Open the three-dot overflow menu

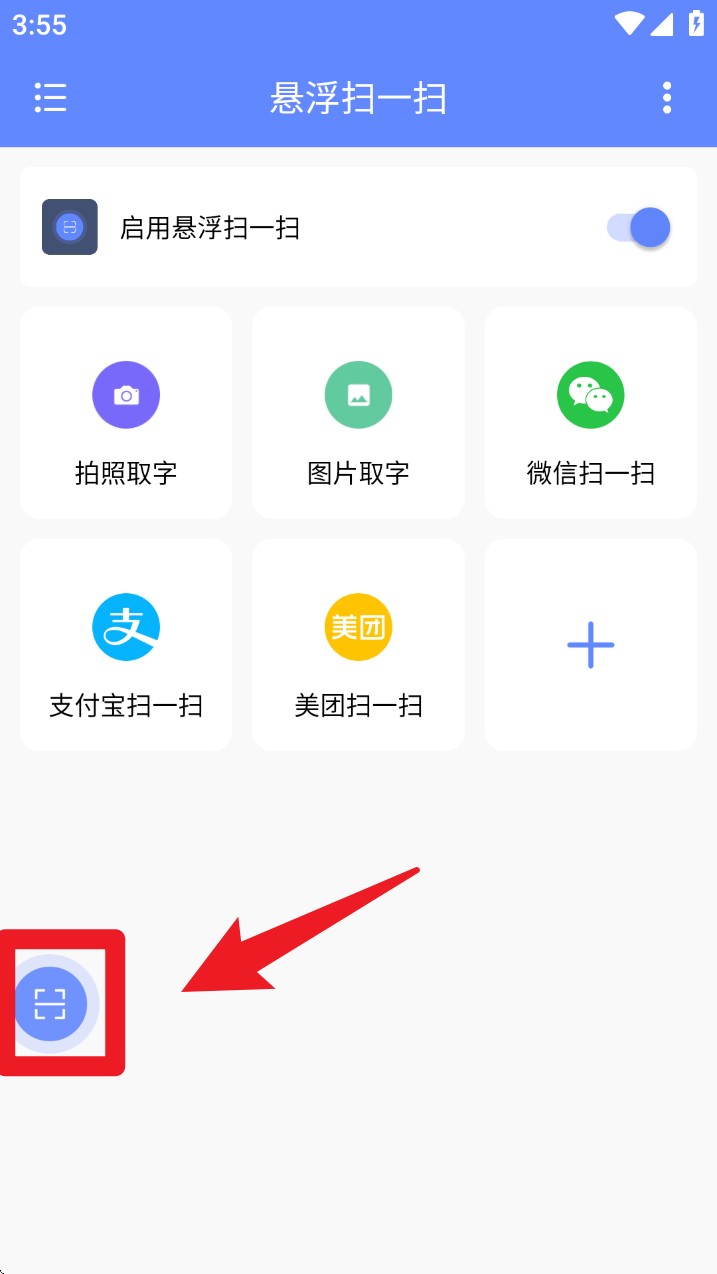click(x=667, y=98)
